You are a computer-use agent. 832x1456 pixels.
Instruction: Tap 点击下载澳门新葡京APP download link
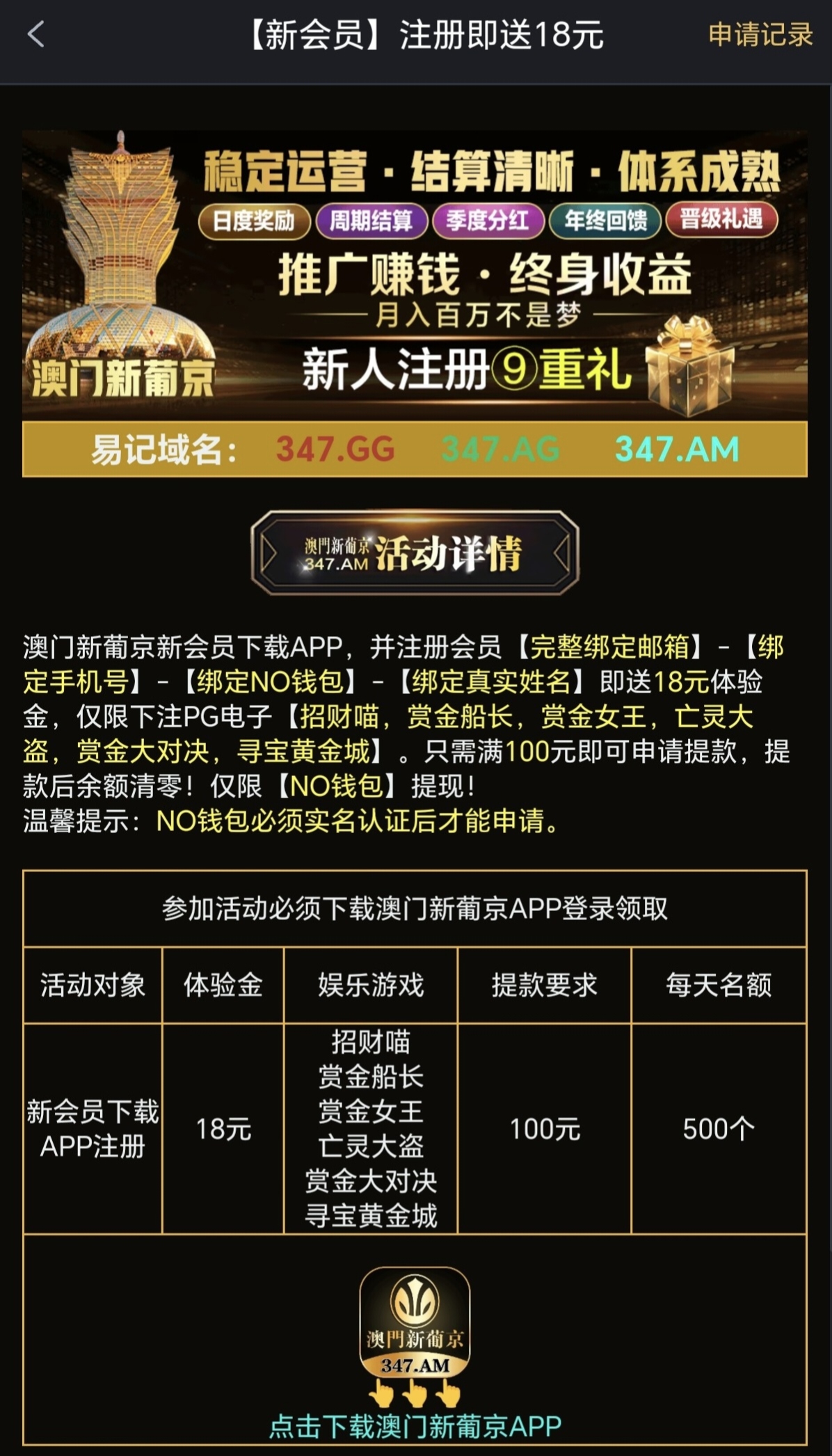(415, 1426)
